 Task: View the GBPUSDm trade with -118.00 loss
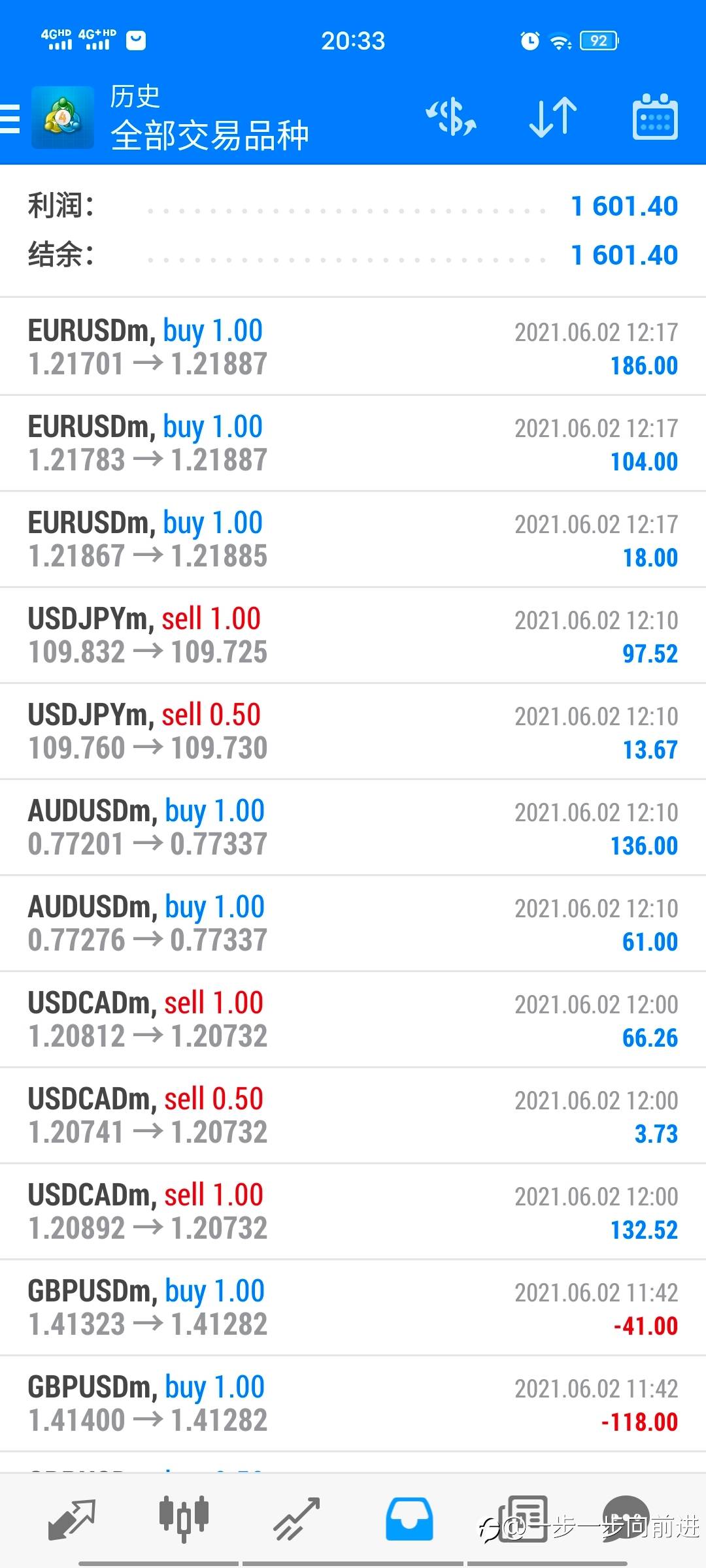point(353,1404)
